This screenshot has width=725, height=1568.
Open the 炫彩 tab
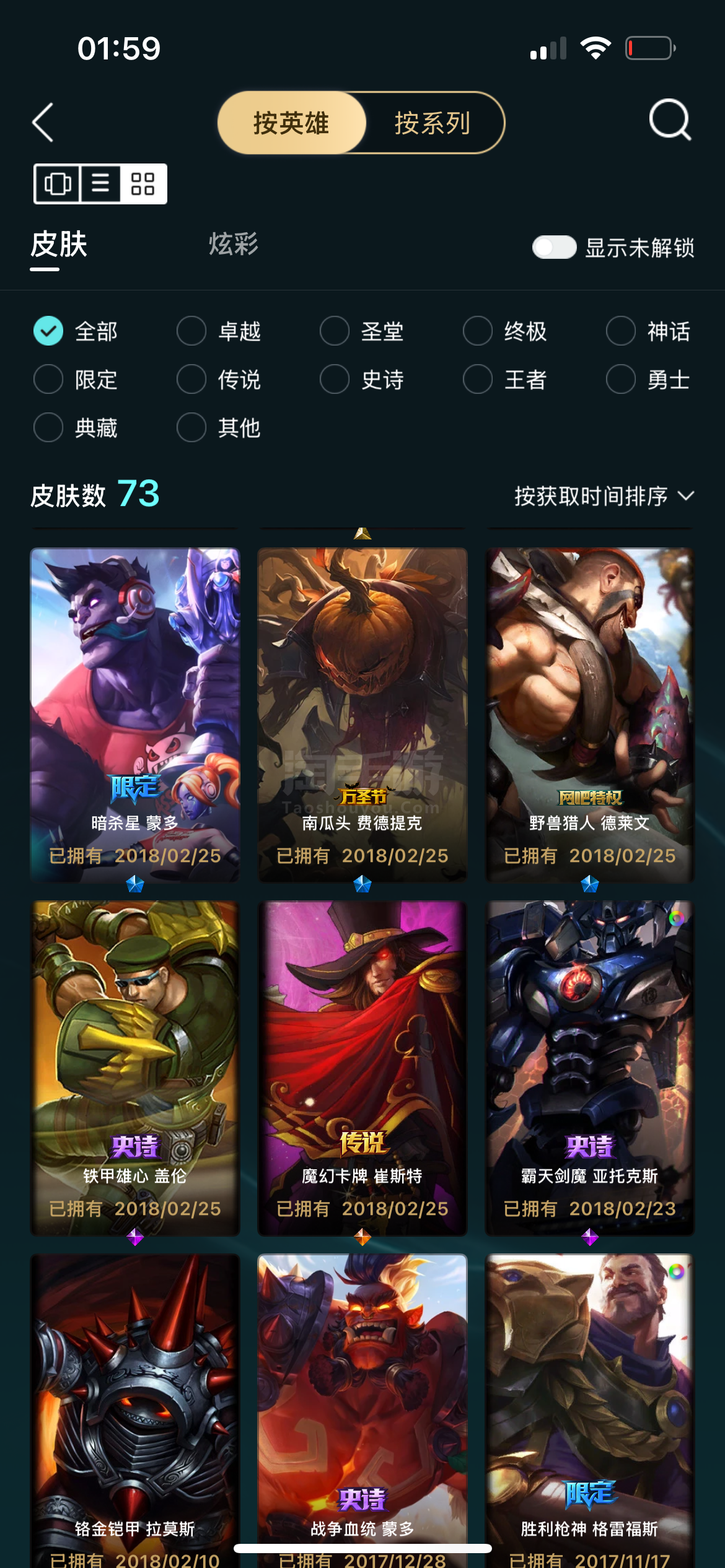point(234,244)
